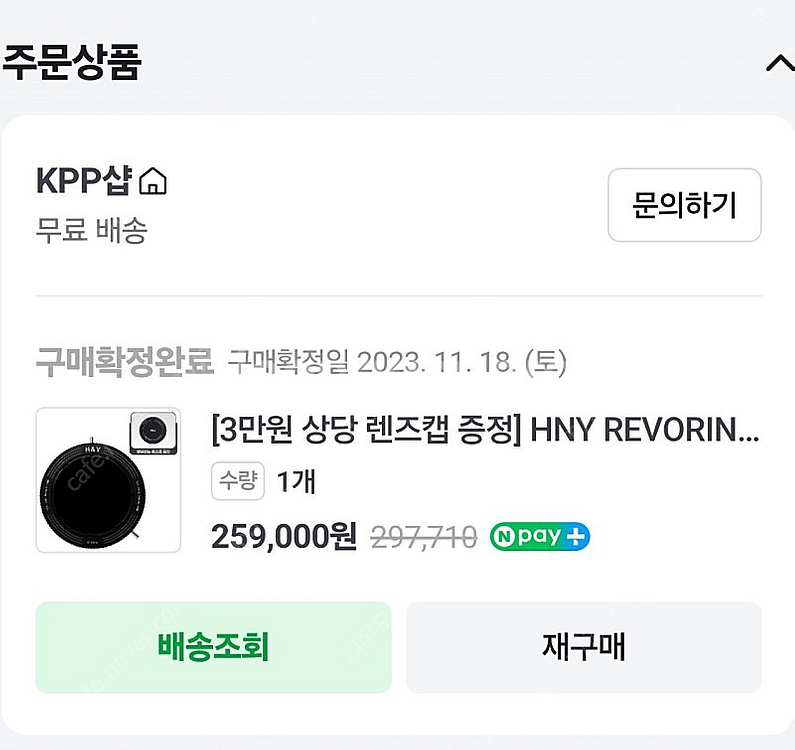Track delivery with 배송조회
Image resolution: width=795 pixels, height=750 pixels.
(x=213, y=647)
